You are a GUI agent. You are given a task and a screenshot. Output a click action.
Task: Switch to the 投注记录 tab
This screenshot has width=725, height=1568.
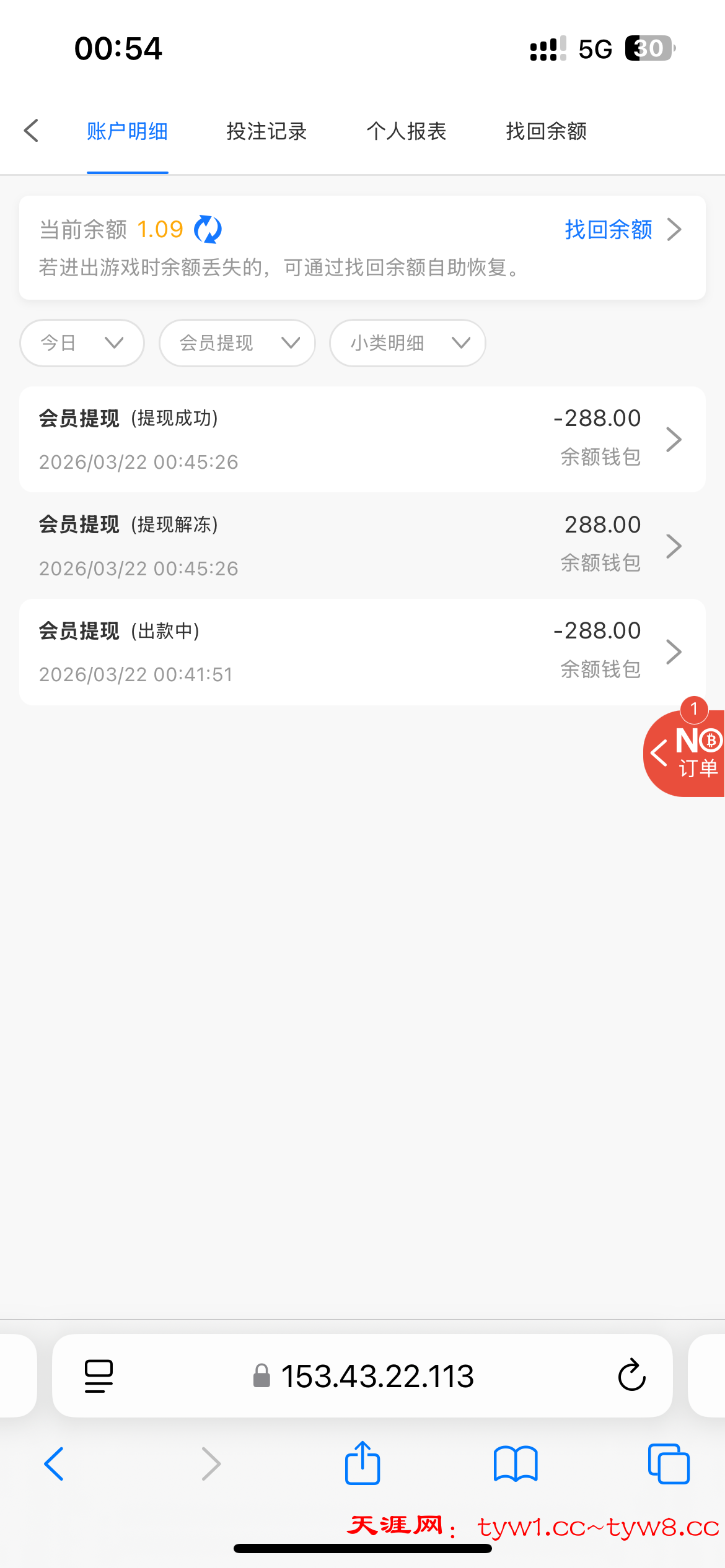(266, 131)
